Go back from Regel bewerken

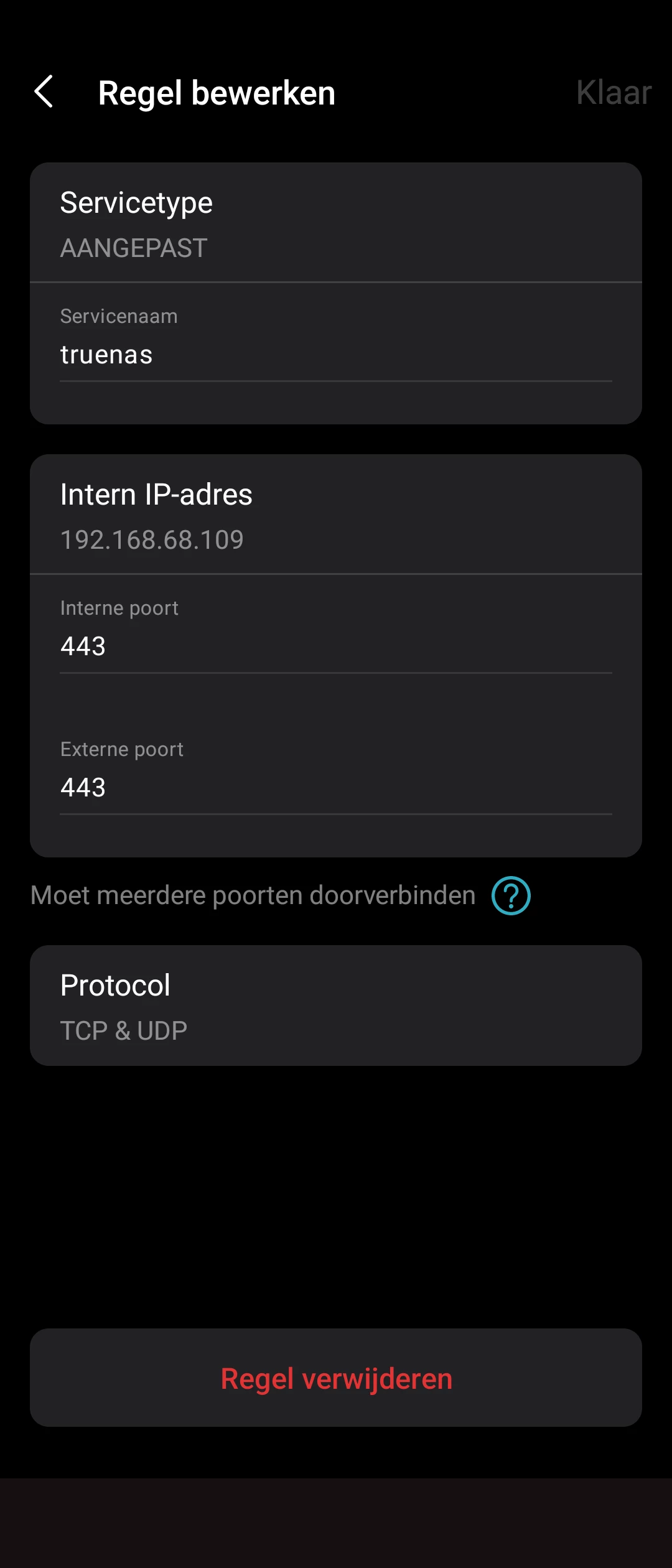(44, 92)
